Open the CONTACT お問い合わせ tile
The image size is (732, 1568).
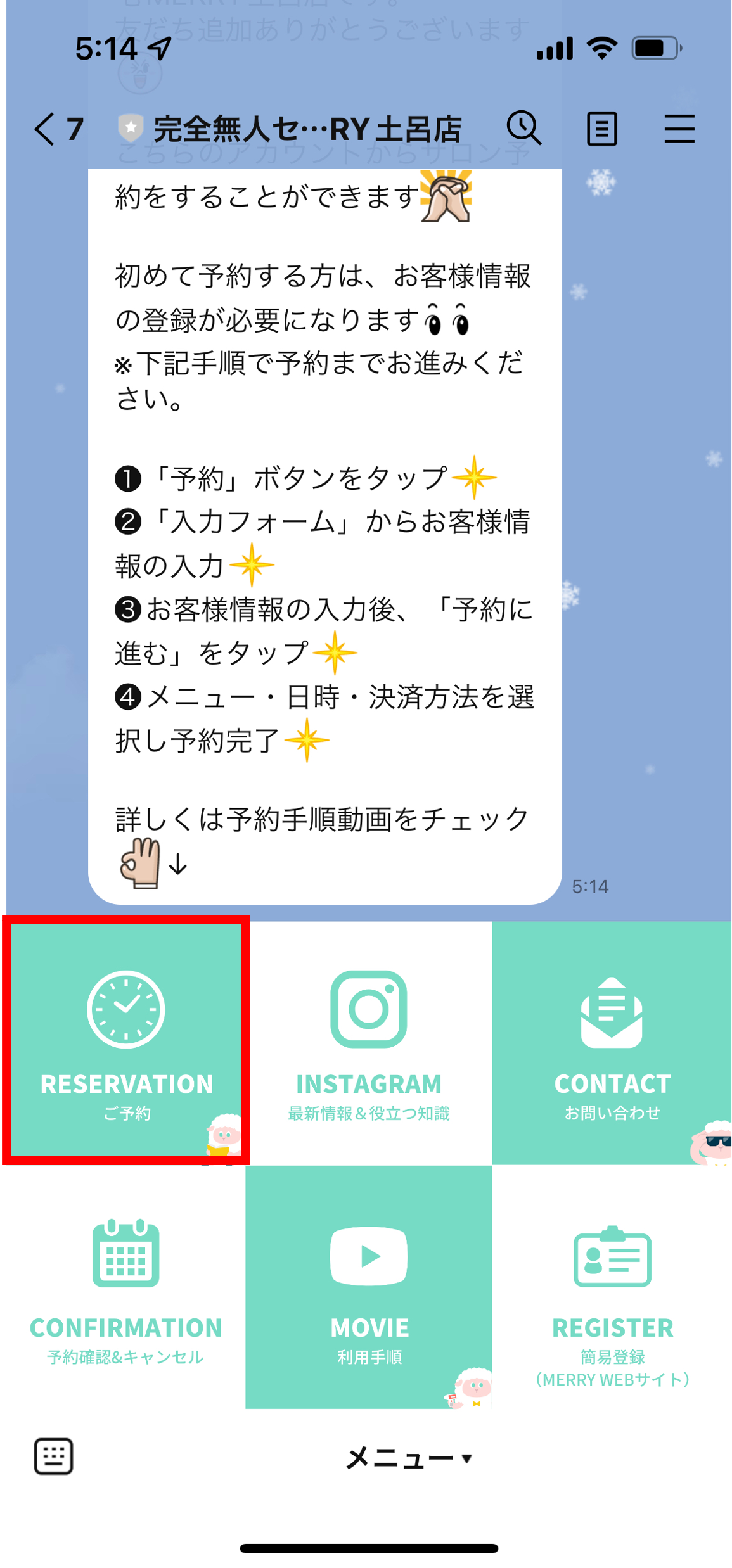[612, 1042]
